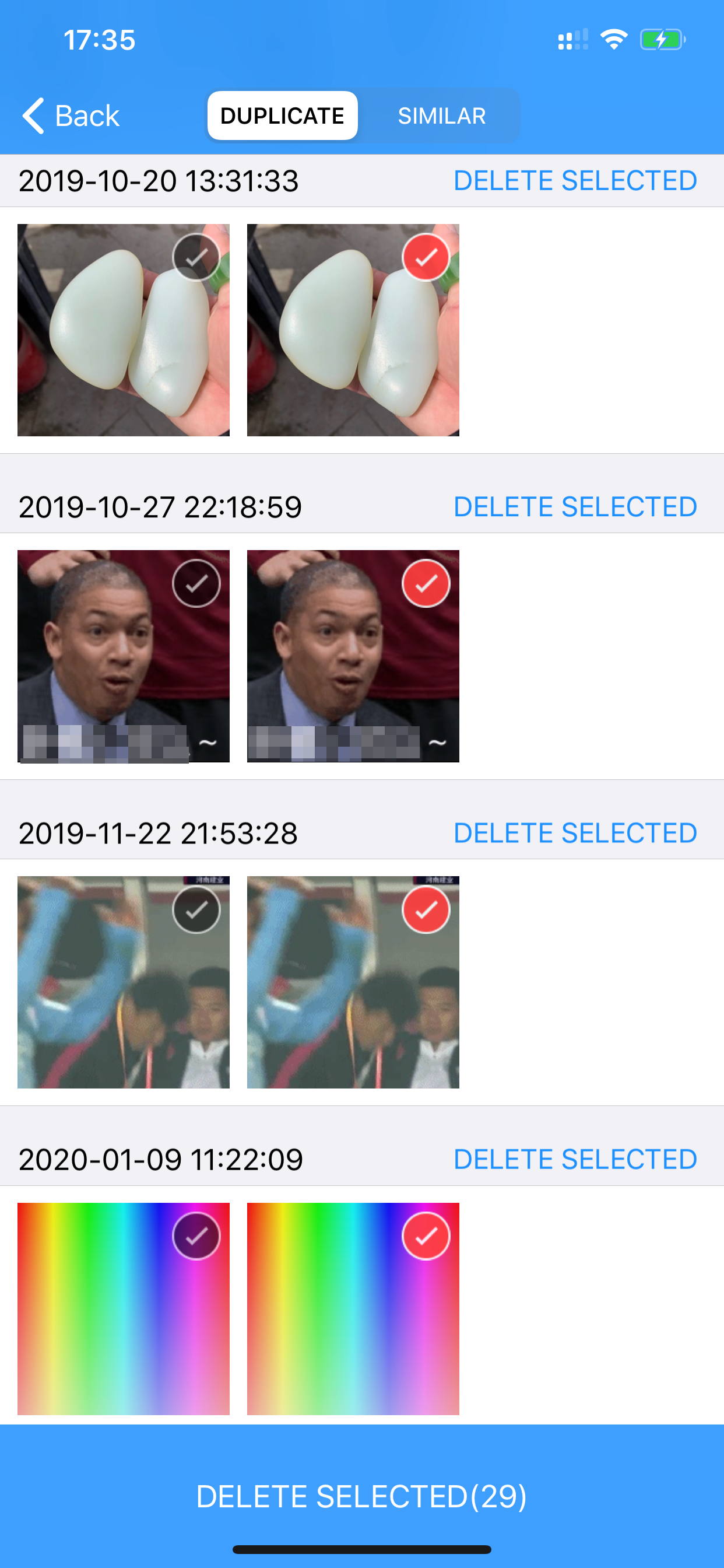Deselect the second jade stone photo checkmark
724x1568 pixels.
pyautogui.click(x=426, y=257)
